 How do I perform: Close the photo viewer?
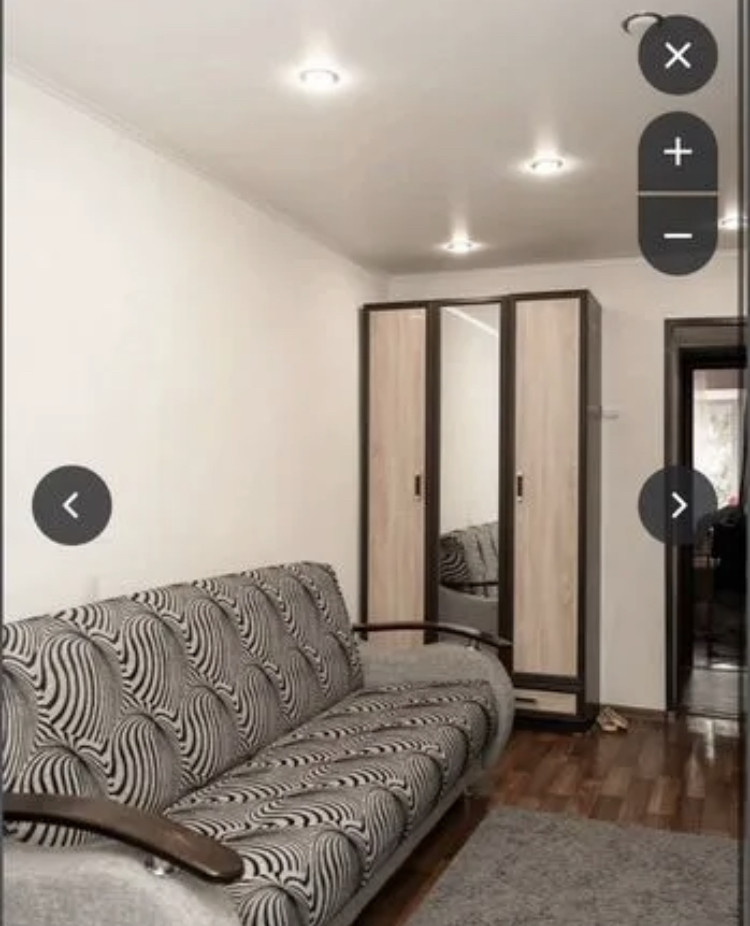pos(678,55)
